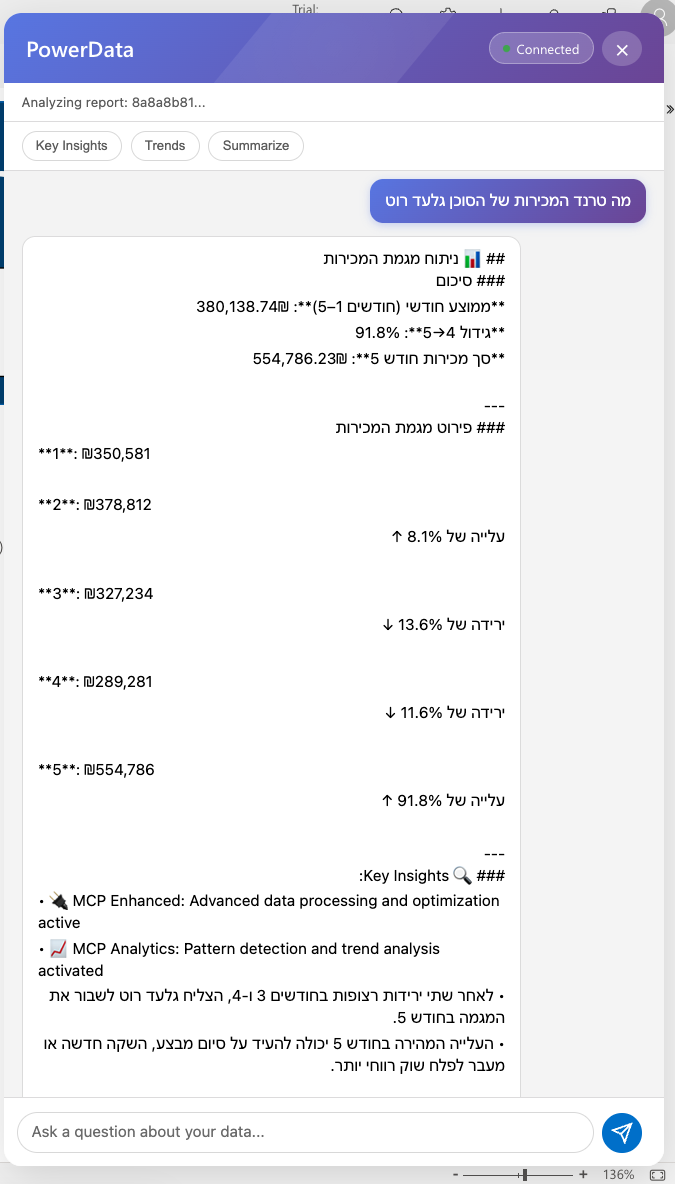Close the PowerData chat panel

pyautogui.click(x=622, y=49)
